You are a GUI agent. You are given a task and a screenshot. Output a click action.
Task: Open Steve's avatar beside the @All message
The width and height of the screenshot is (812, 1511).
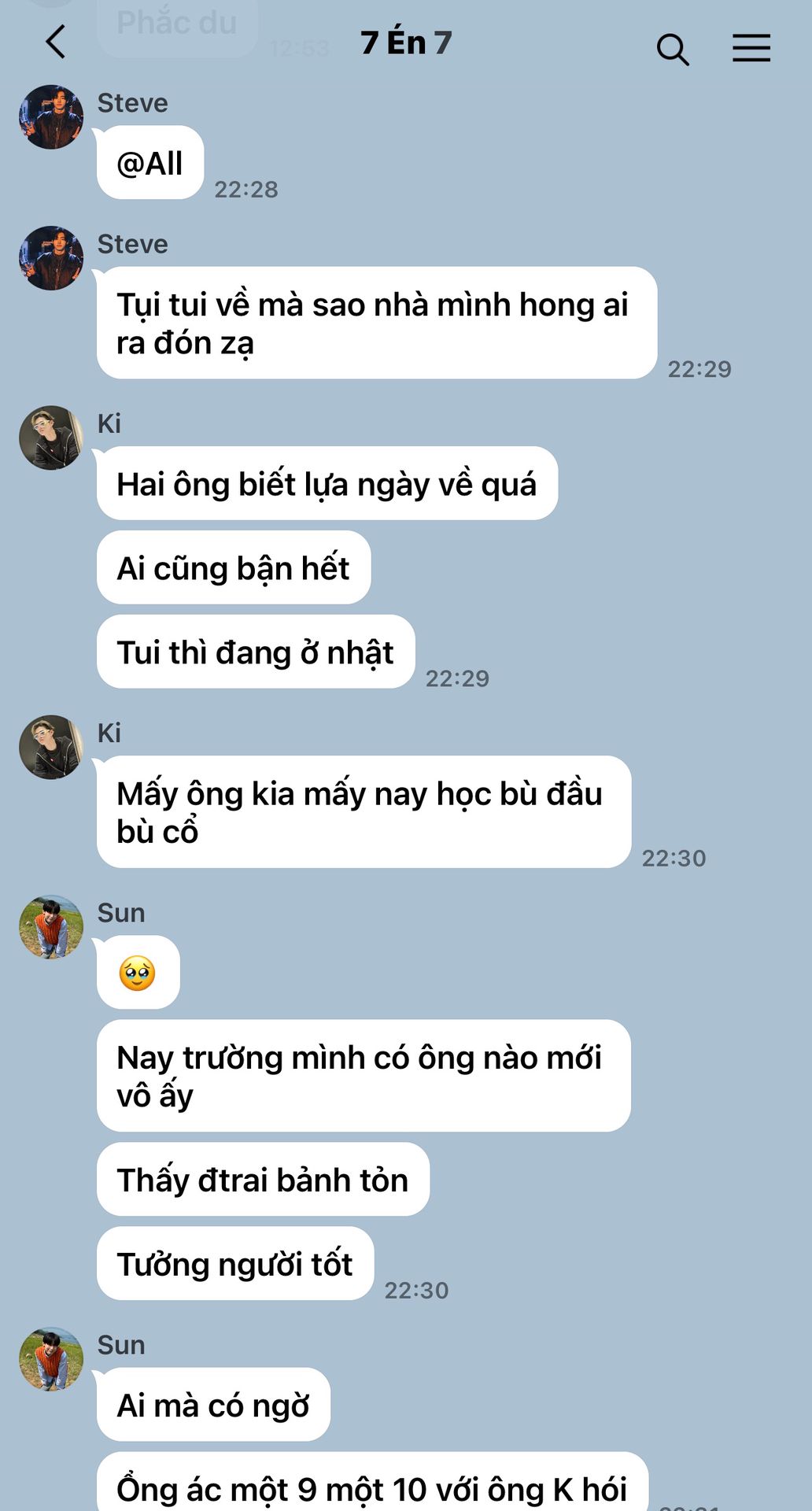click(x=51, y=117)
